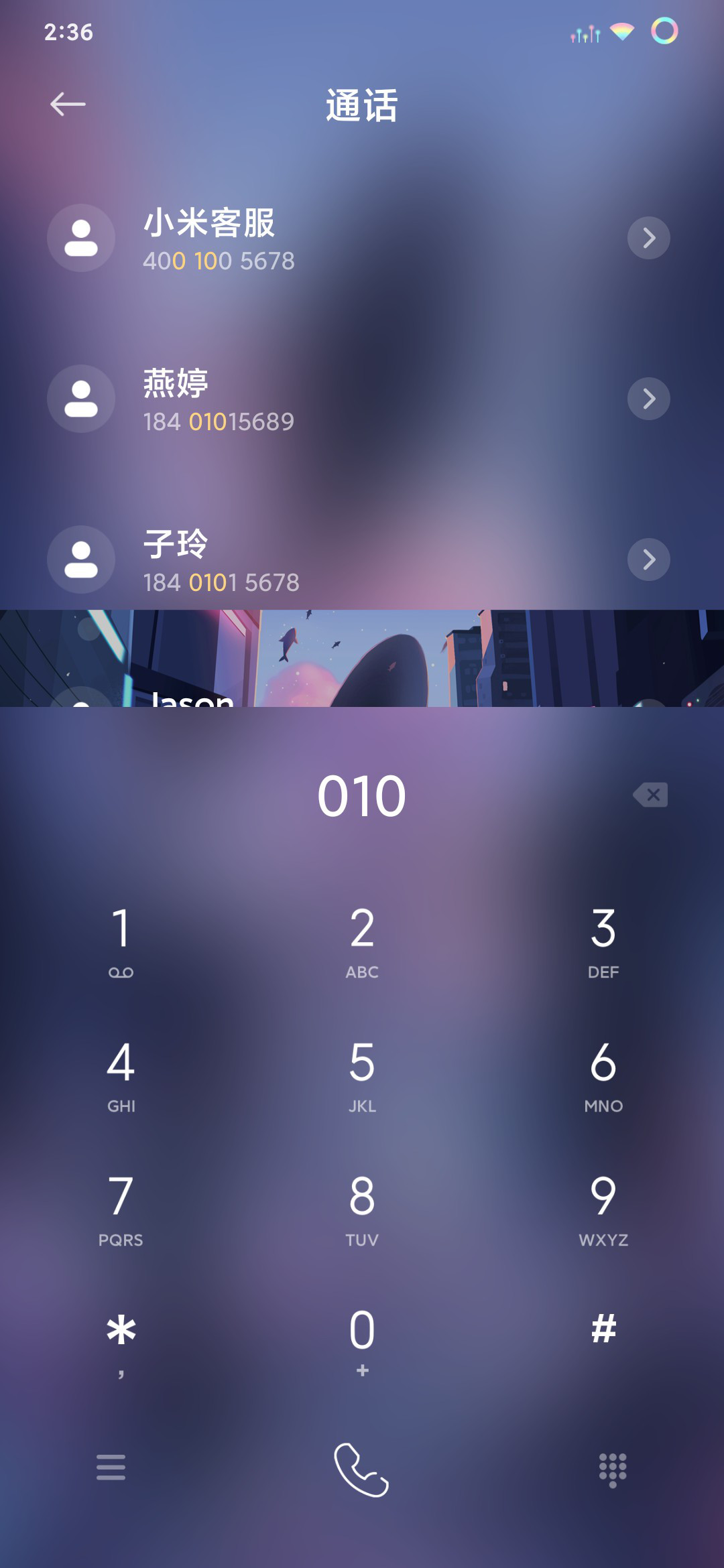
Task: Go back using the top-left arrow
Action: pyautogui.click(x=68, y=104)
